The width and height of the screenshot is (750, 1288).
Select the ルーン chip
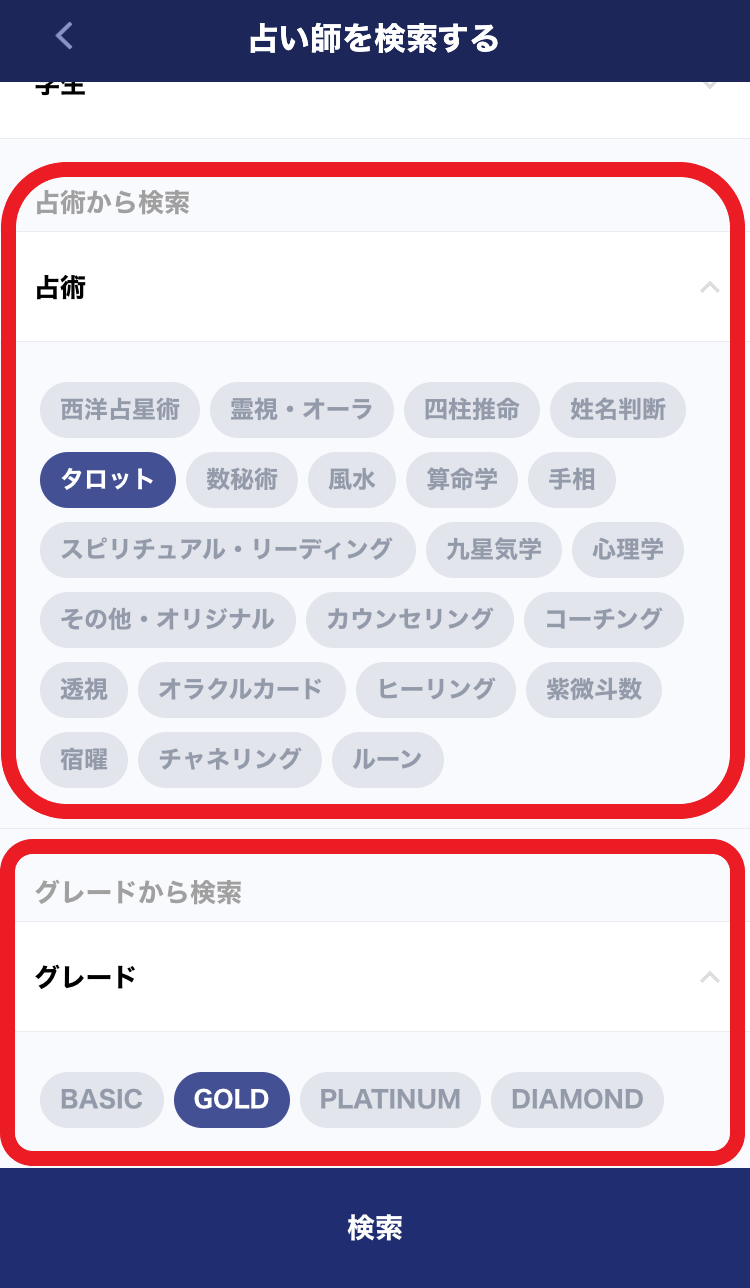click(387, 760)
